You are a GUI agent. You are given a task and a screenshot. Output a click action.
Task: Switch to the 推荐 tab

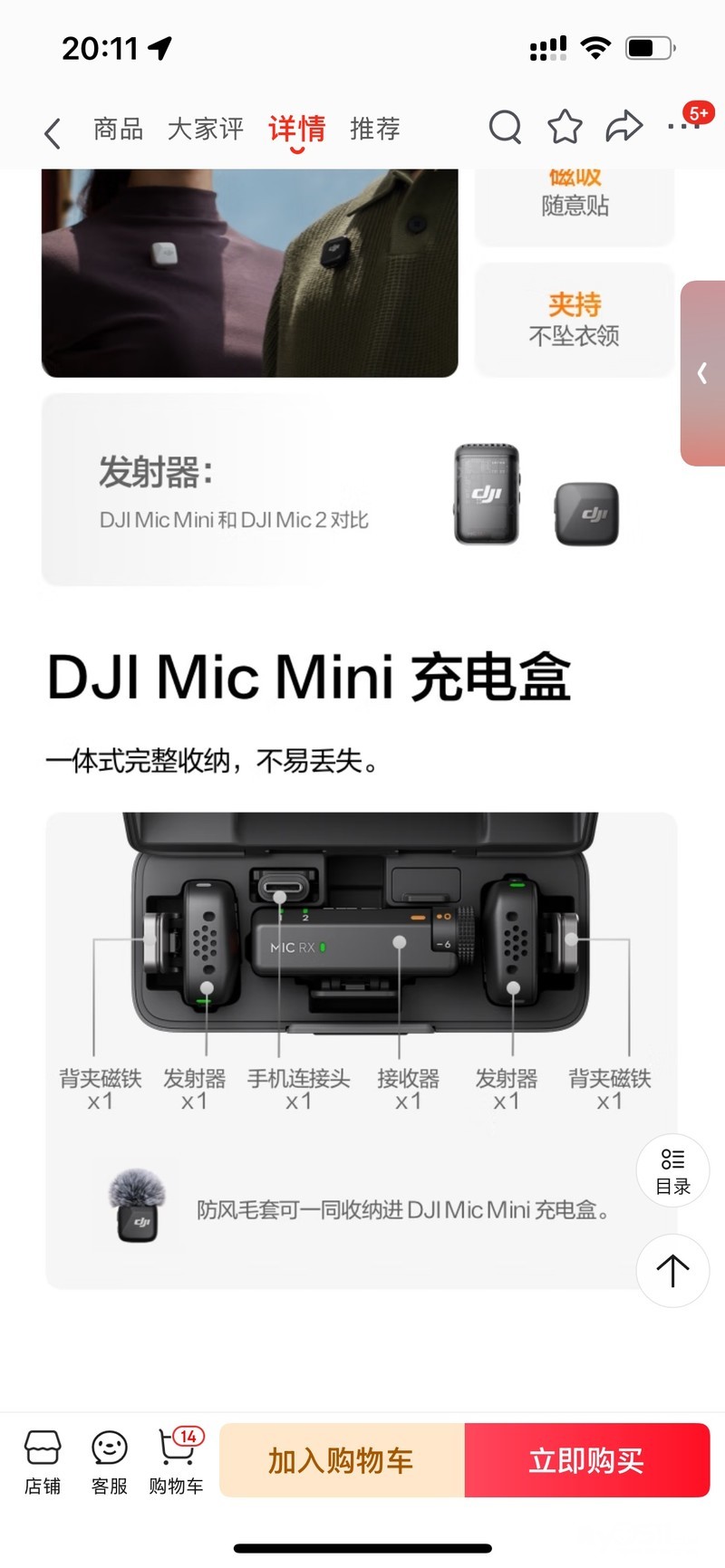coord(375,130)
